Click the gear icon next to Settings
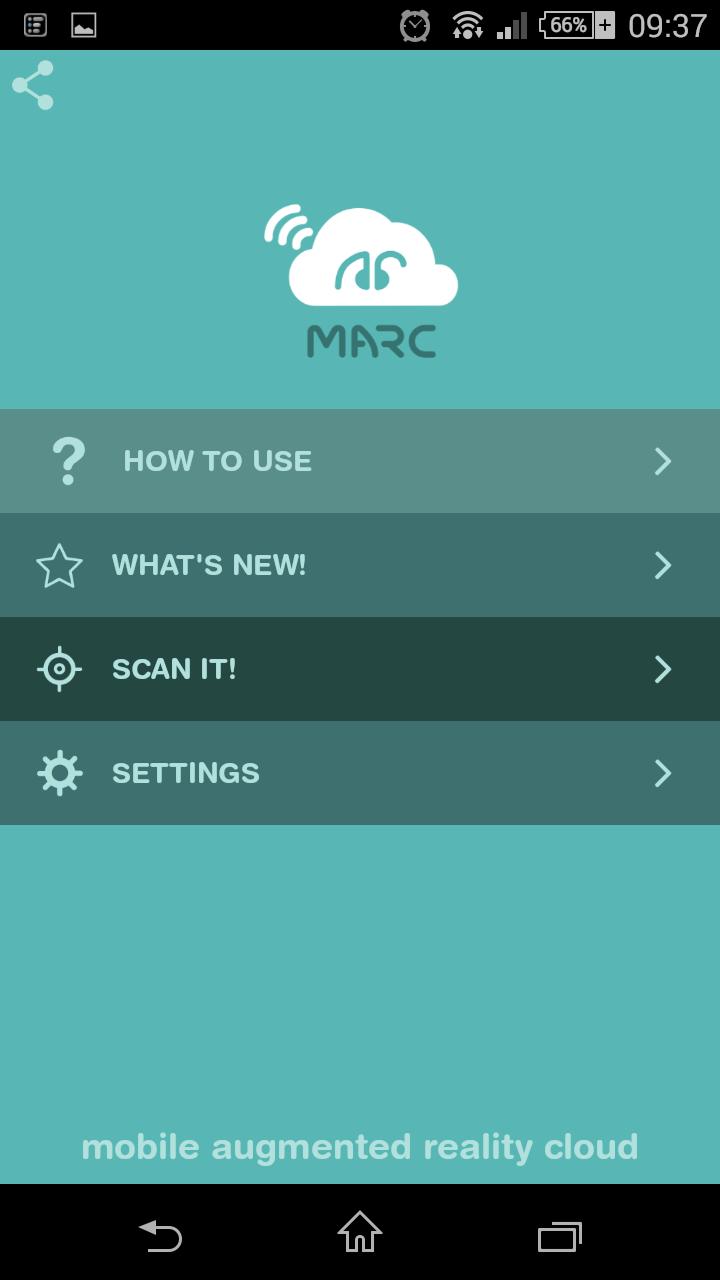The image size is (720, 1280). click(x=60, y=772)
